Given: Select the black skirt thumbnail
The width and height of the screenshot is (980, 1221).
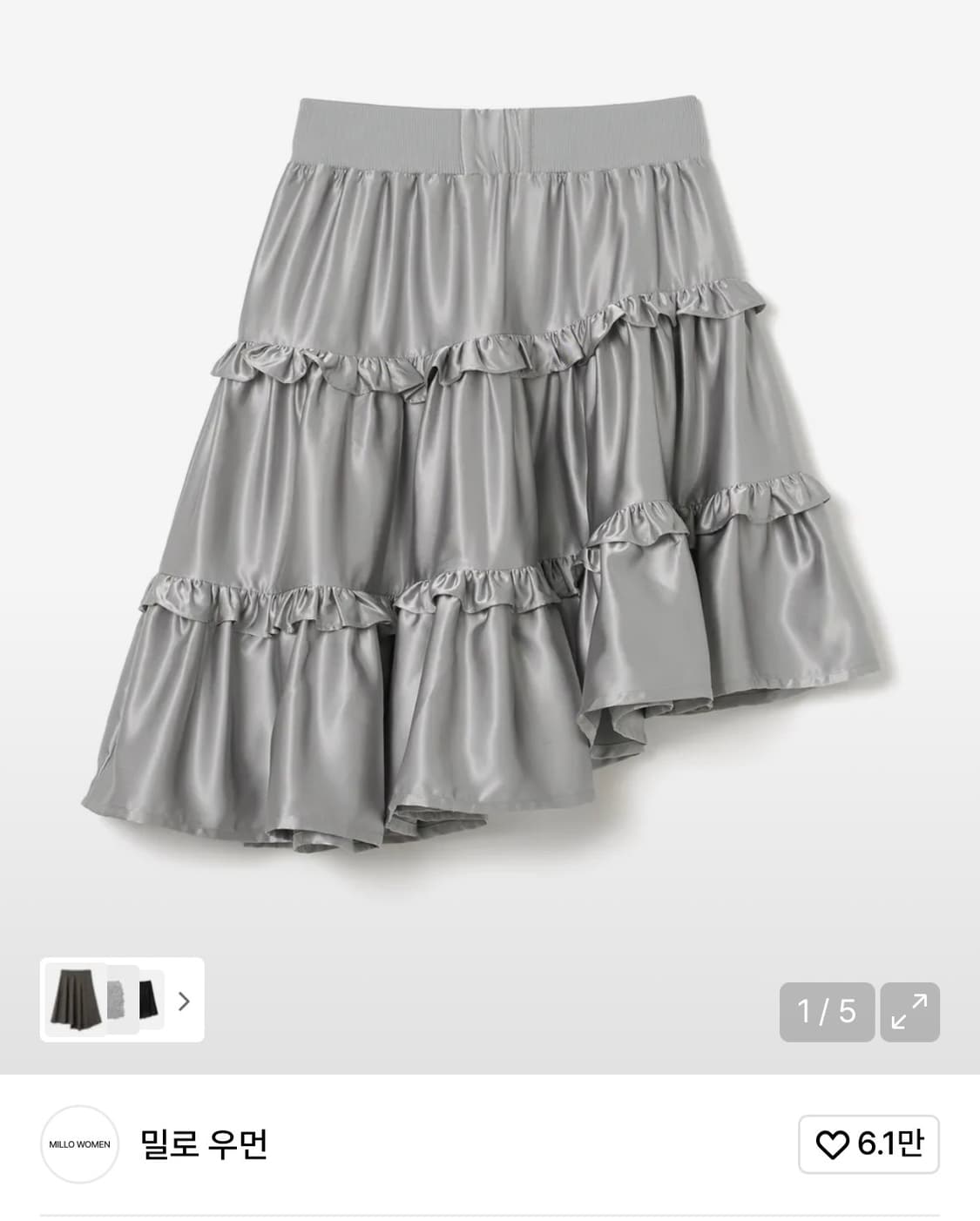Looking at the screenshot, I should [149, 998].
